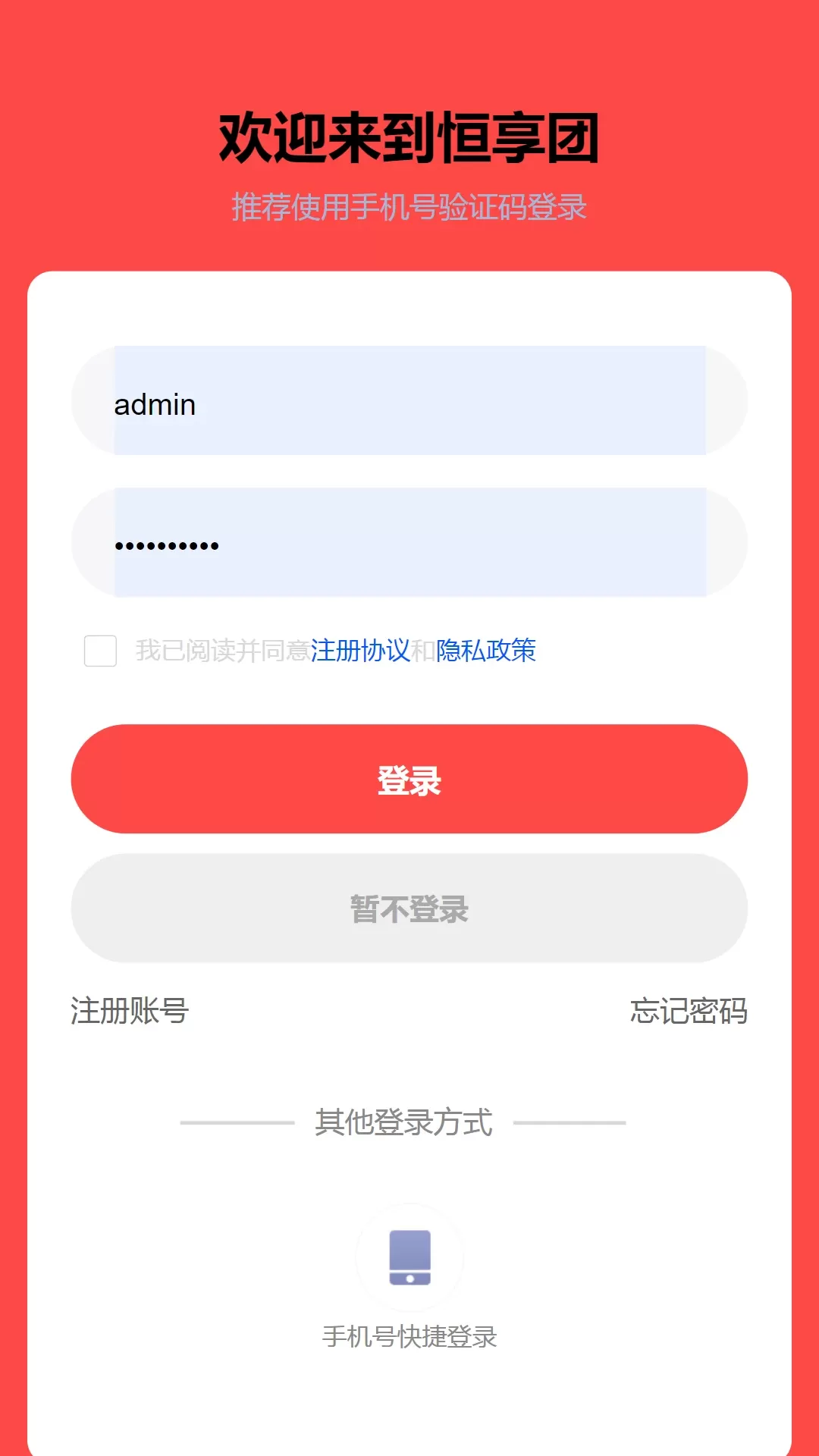Check the agreement checkbox

(100, 651)
